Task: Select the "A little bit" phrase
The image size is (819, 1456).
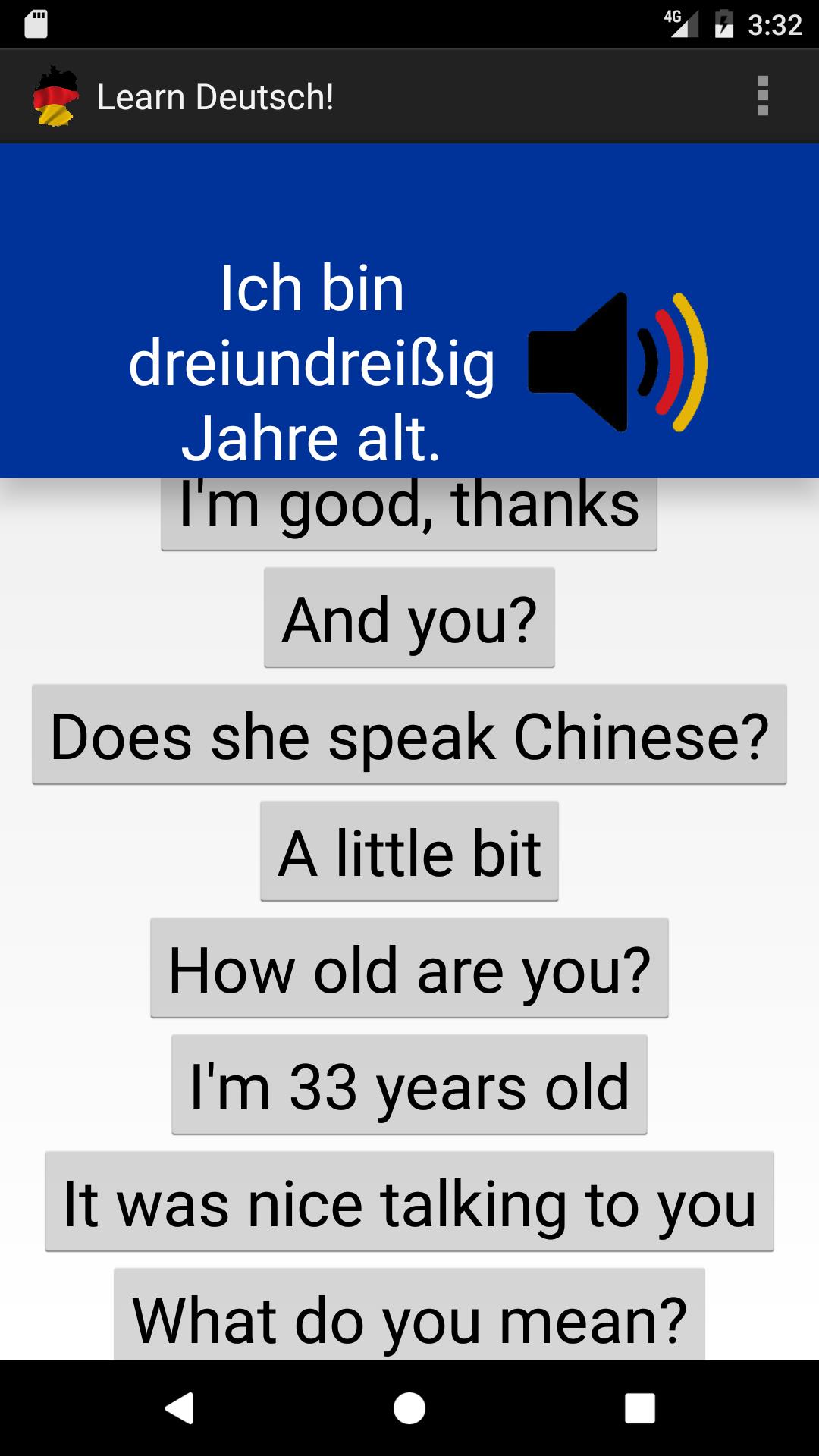Action: point(409,852)
